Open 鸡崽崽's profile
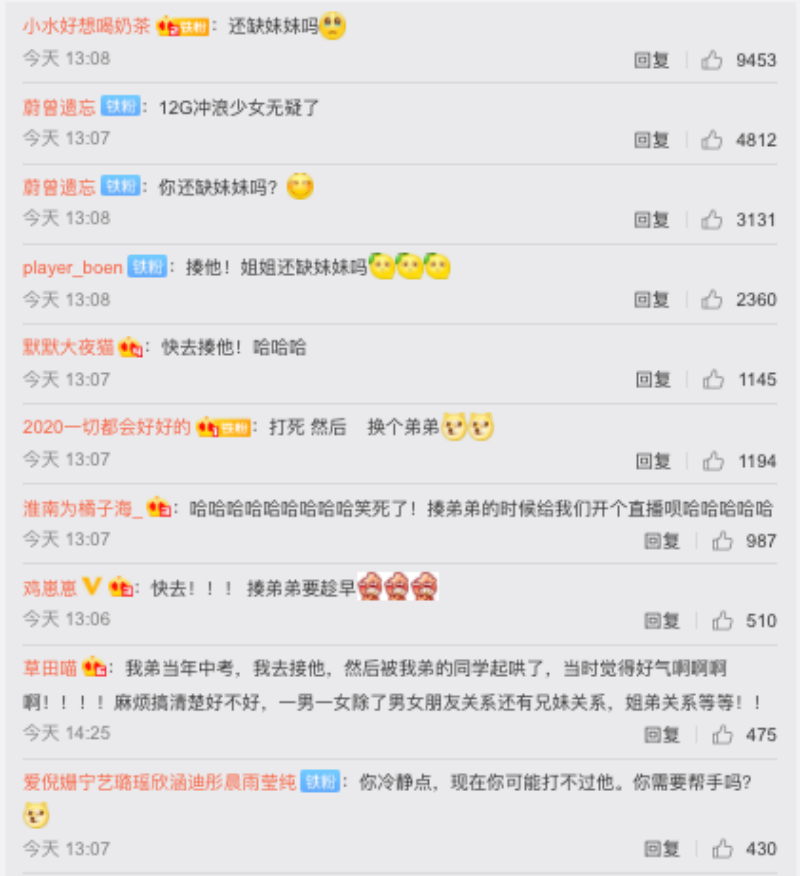 50,589
